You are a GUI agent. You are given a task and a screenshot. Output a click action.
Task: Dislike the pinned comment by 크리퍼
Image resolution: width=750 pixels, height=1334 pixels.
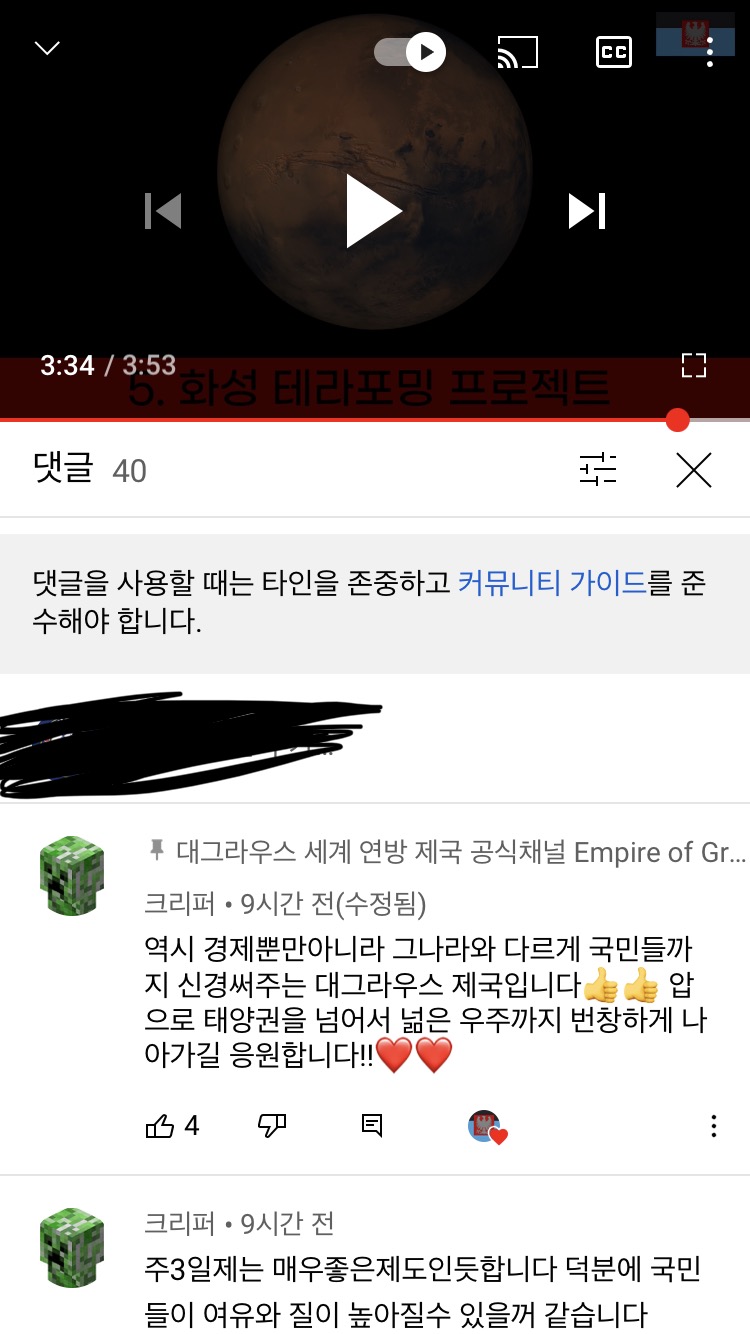(x=272, y=1127)
